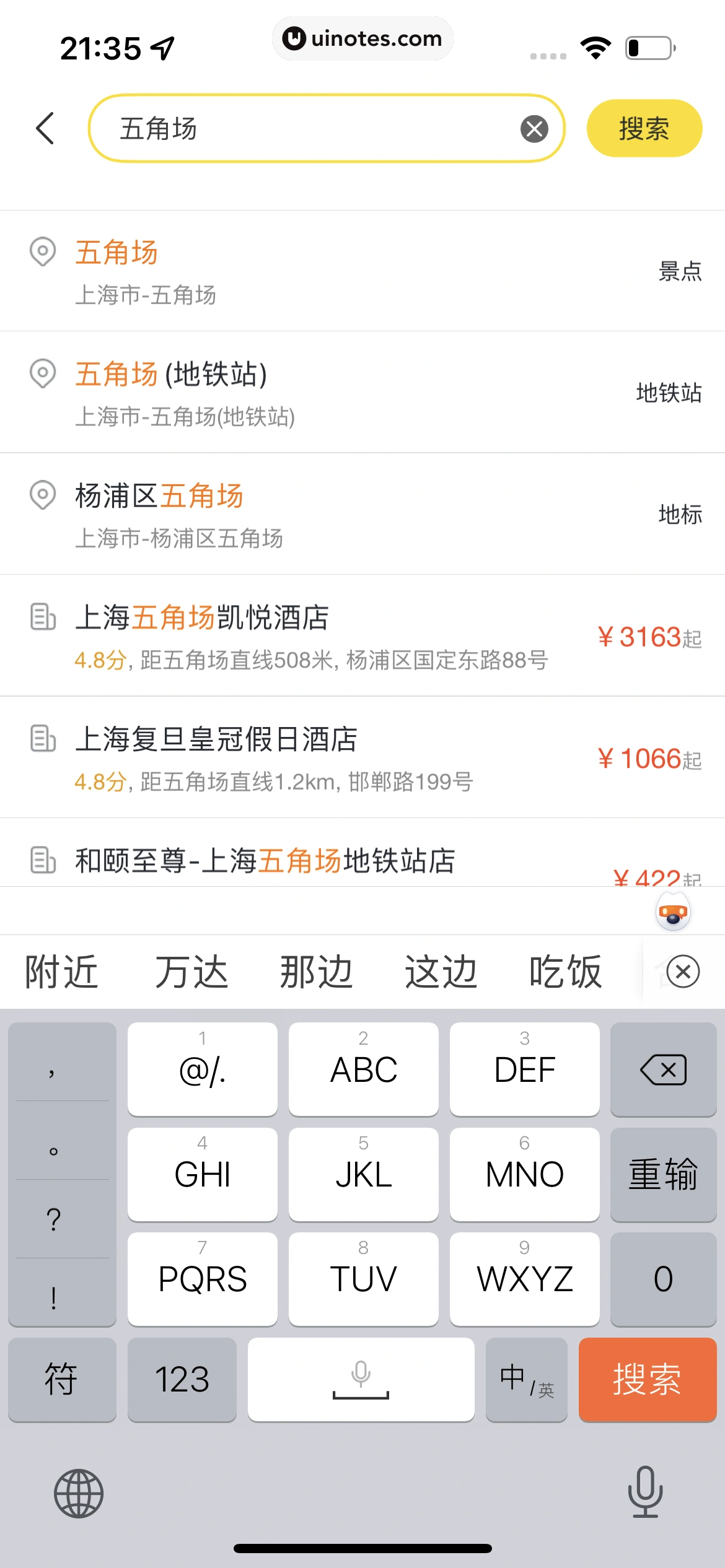The width and height of the screenshot is (725, 1568).
Task: Choose the 杨浦区五角场 地标 result
Action: pos(362,514)
